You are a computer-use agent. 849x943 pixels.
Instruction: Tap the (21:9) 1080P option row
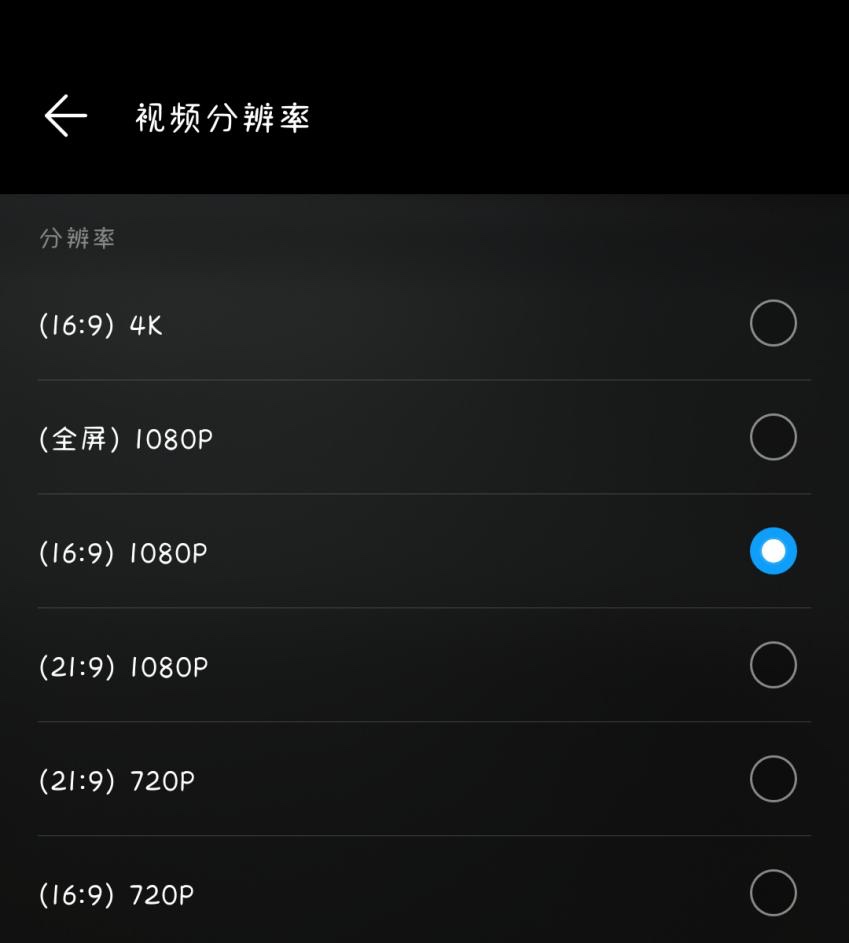click(x=424, y=666)
